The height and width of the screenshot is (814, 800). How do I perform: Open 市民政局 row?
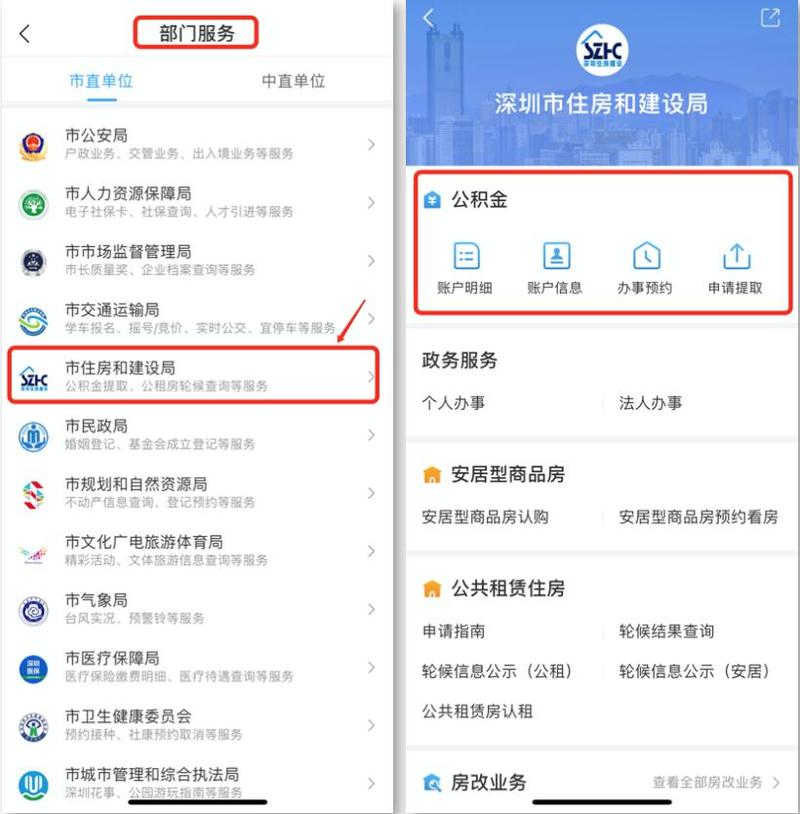click(x=195, y=434)
